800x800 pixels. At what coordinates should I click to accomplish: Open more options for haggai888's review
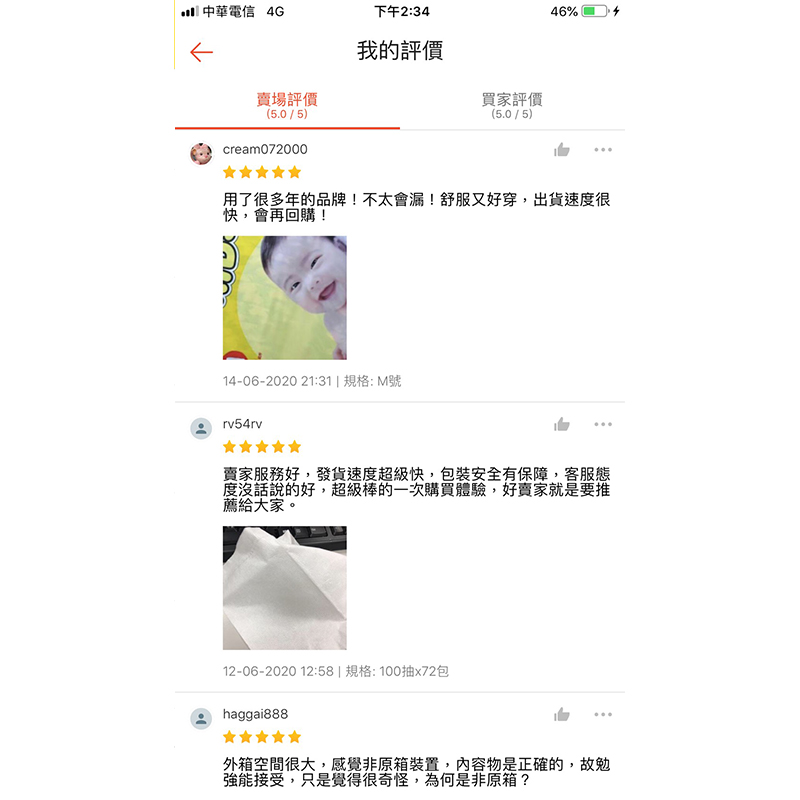603,715
